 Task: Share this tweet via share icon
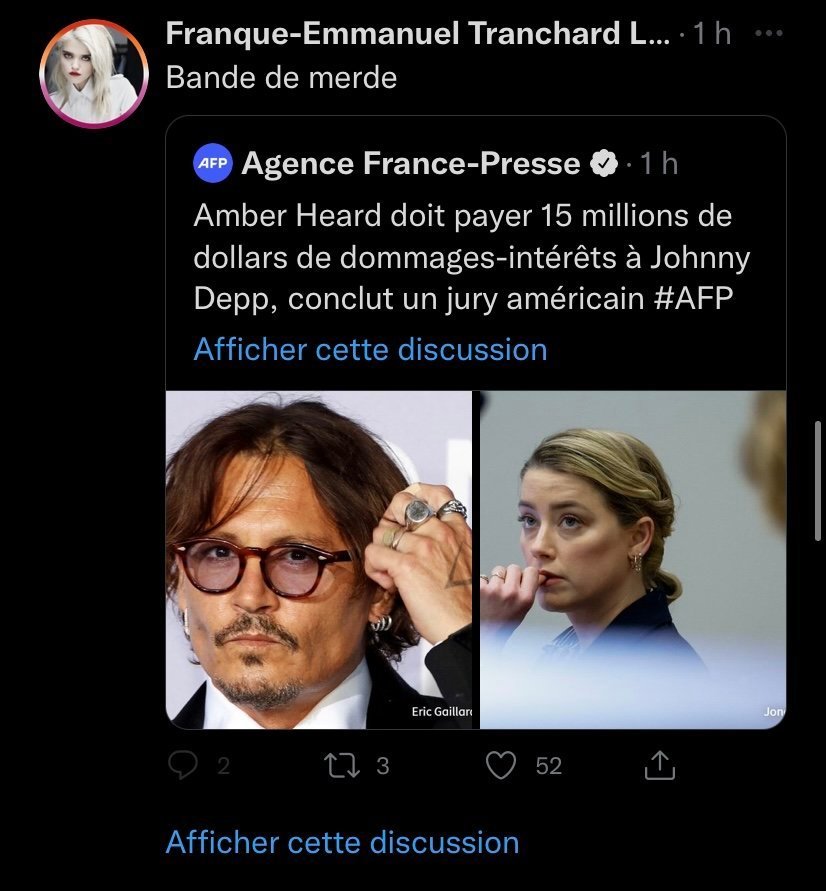tap(660, 766)
